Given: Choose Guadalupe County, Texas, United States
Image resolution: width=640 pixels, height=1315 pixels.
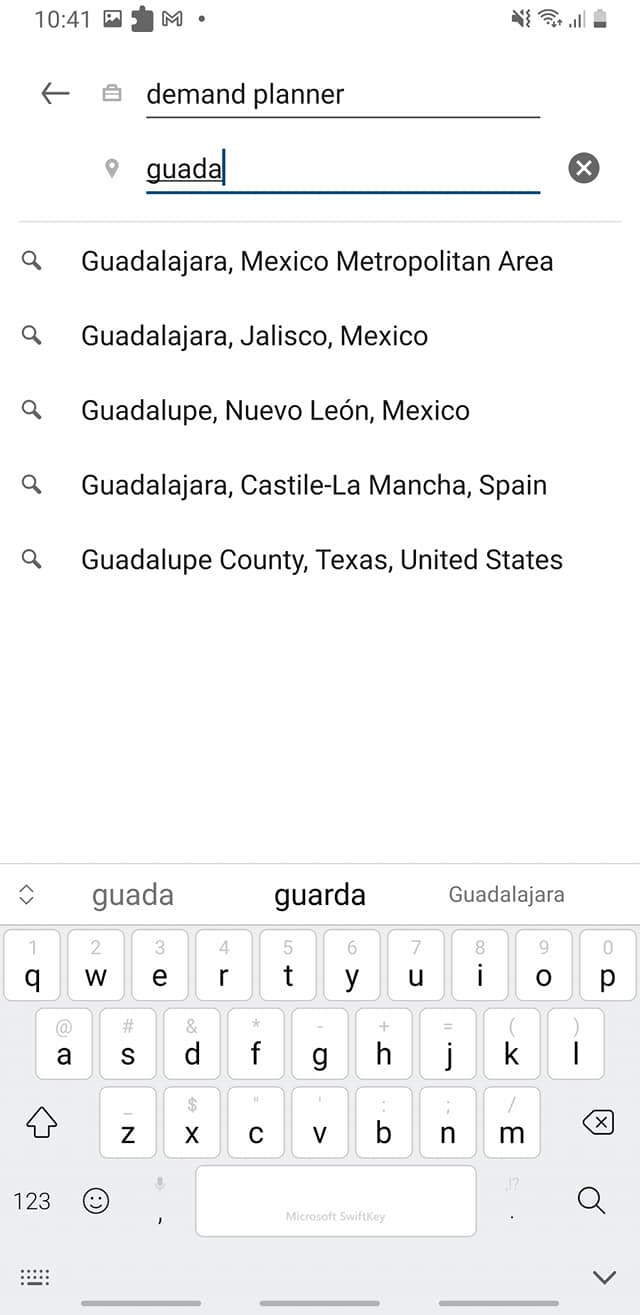Looking at the screenshot, I should pos(322,560).
